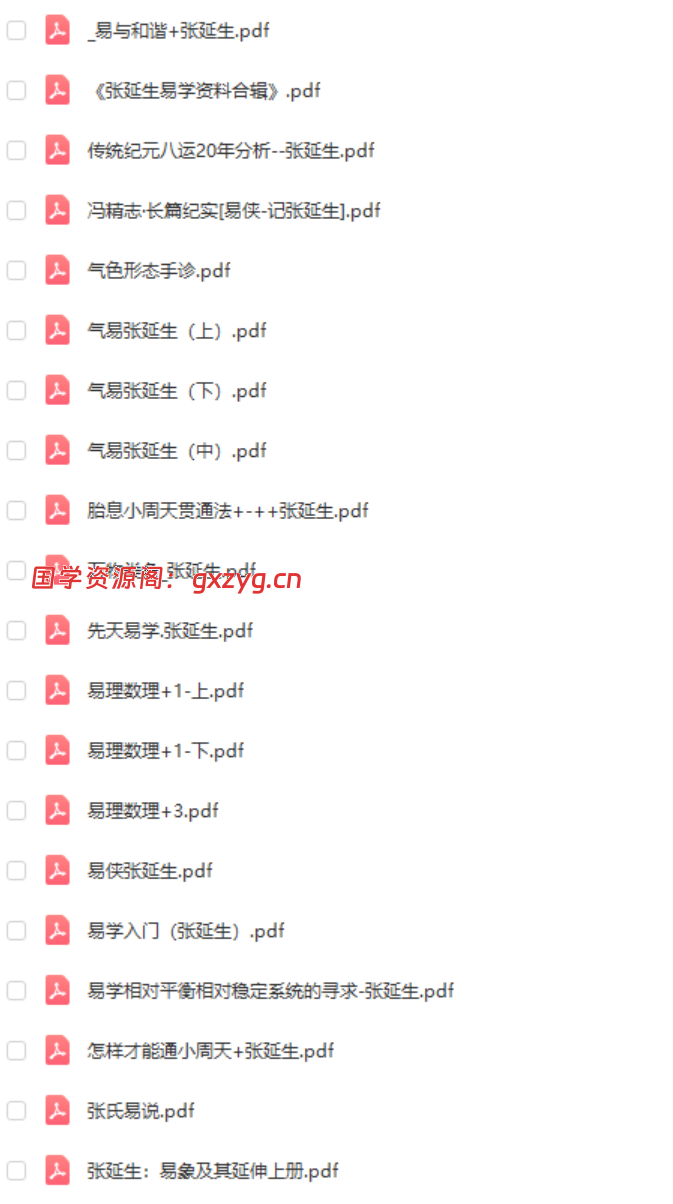This screenshot has width=673, height=1204.
Task: Open 气色形态手诊.pdf
Action: coord(159,271)
